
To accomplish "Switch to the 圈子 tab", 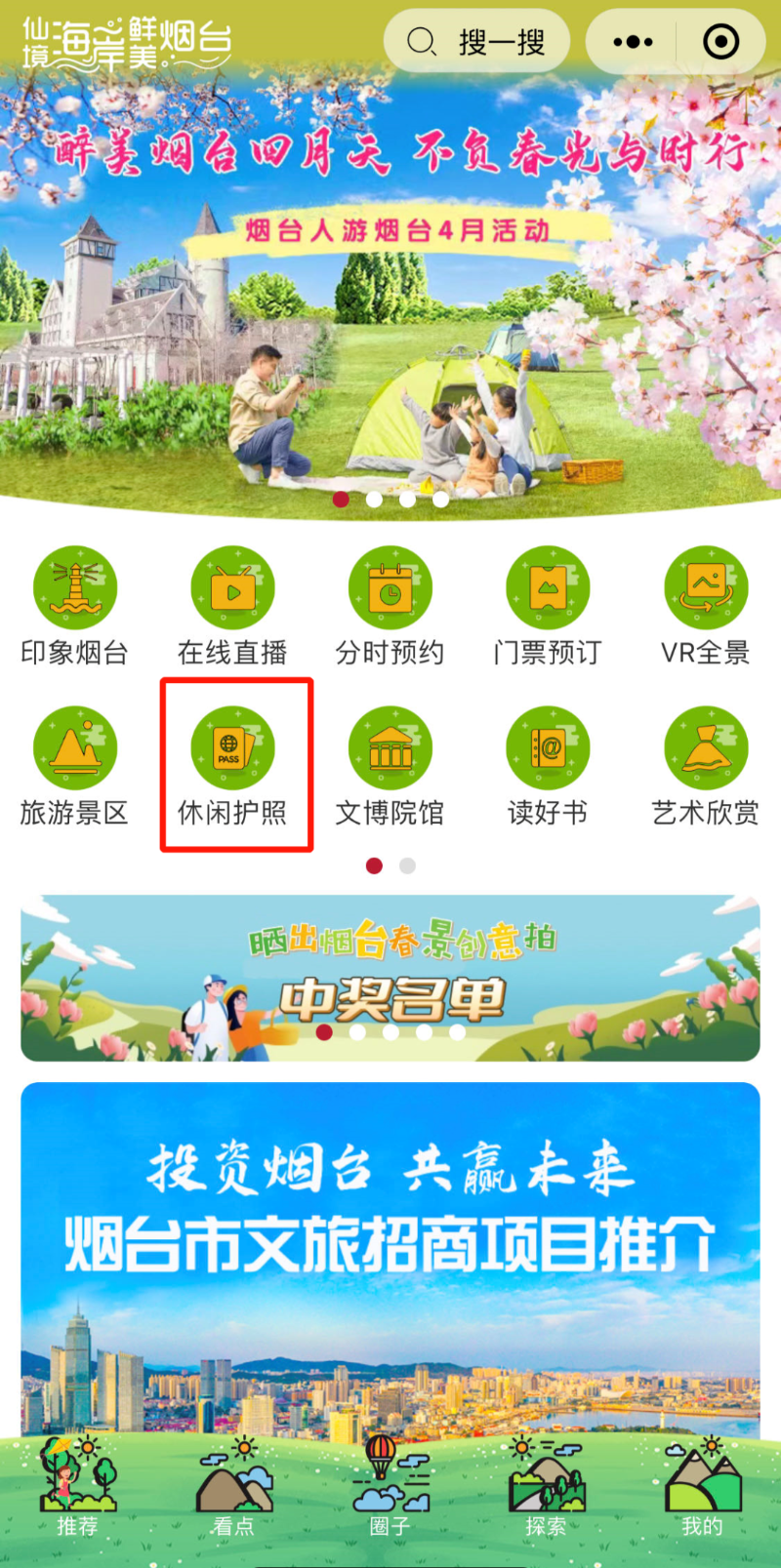I will tap(390, 1487).
